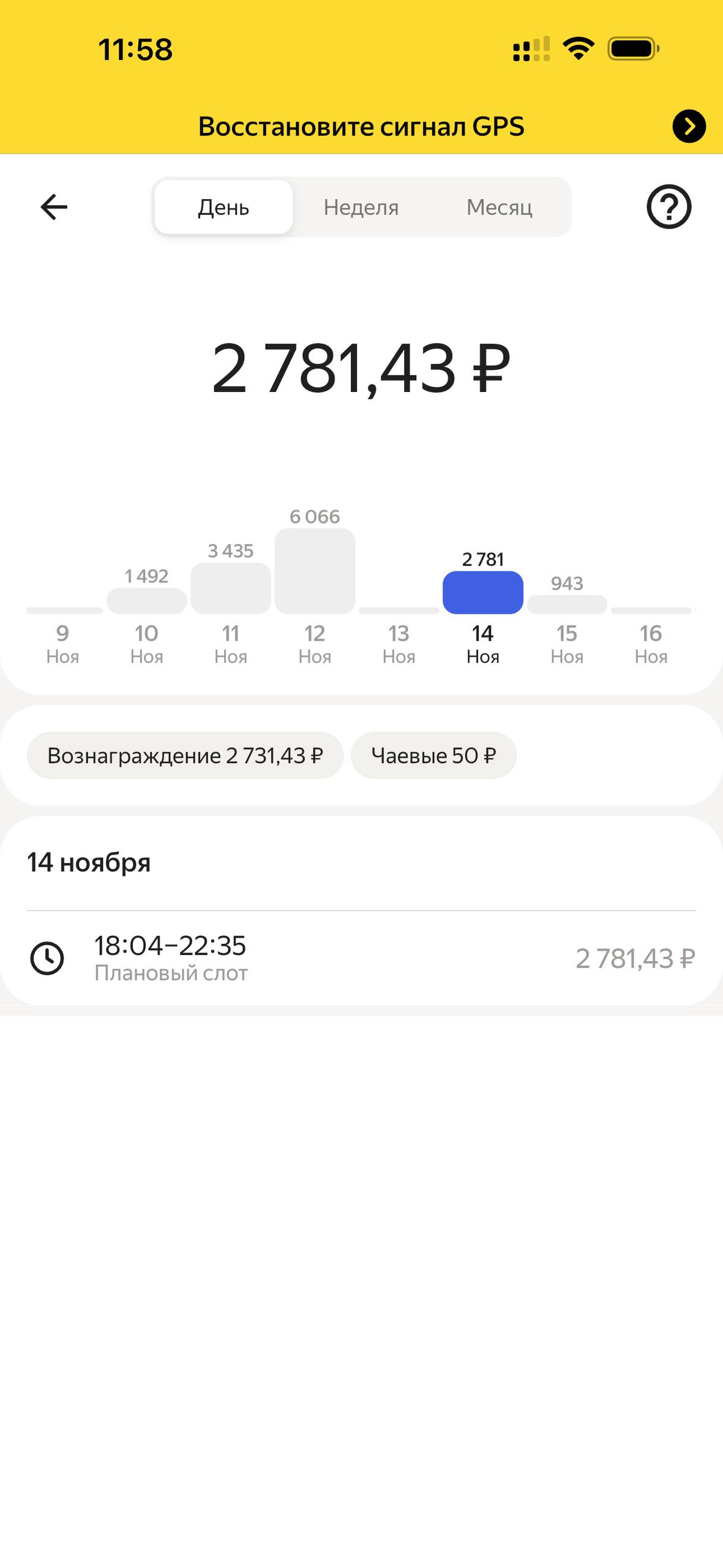Image resolution: width=723 pixels, height=1568 pixels.
Task: Select the День tab
Action: coord(223,207)
